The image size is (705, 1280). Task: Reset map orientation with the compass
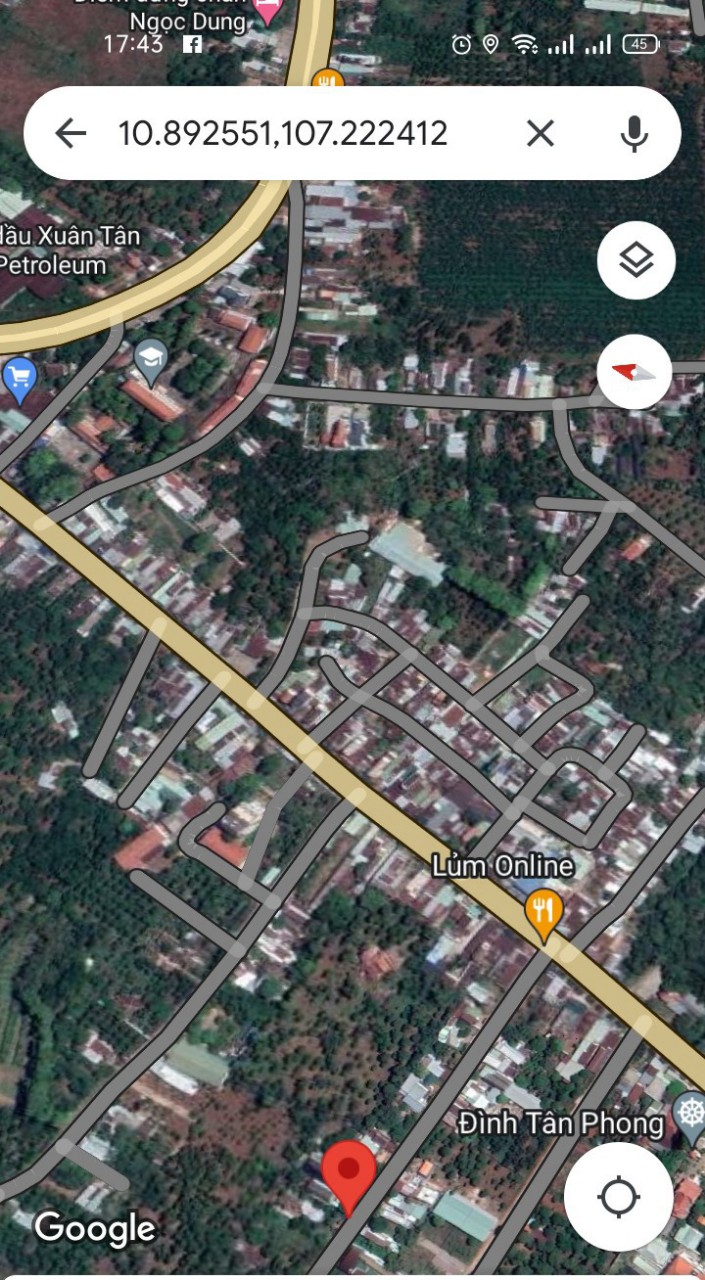coord(634,372)
